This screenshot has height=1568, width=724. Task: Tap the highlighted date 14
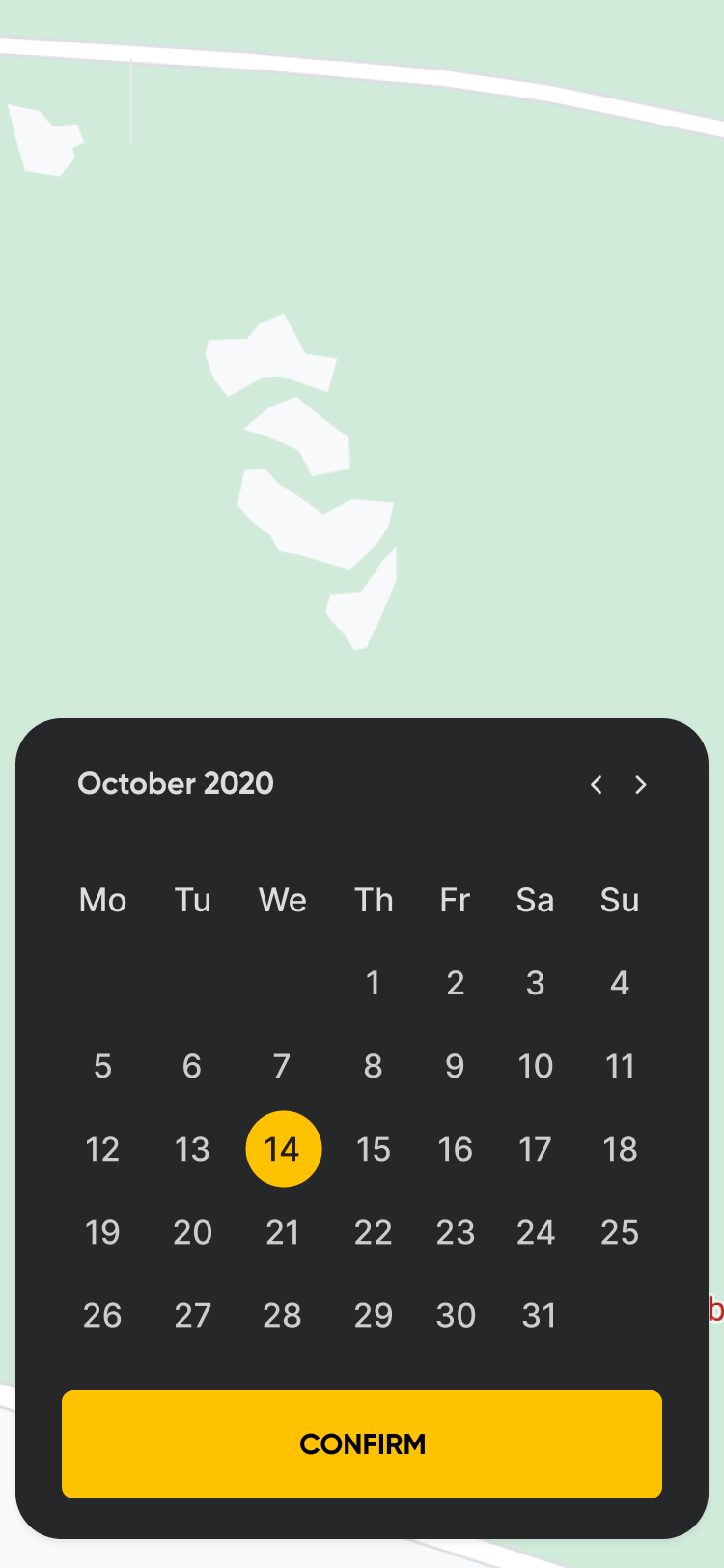pyautogui.click(x=283, y=1149)
